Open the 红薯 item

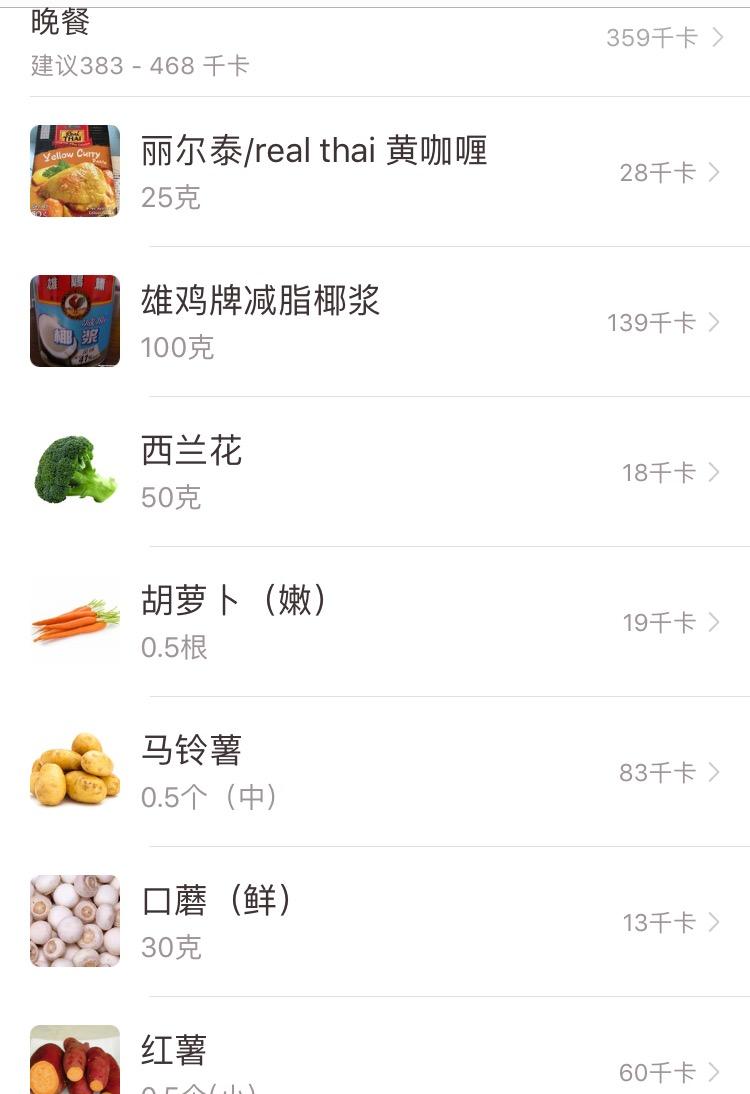(x=375, y=1062)
